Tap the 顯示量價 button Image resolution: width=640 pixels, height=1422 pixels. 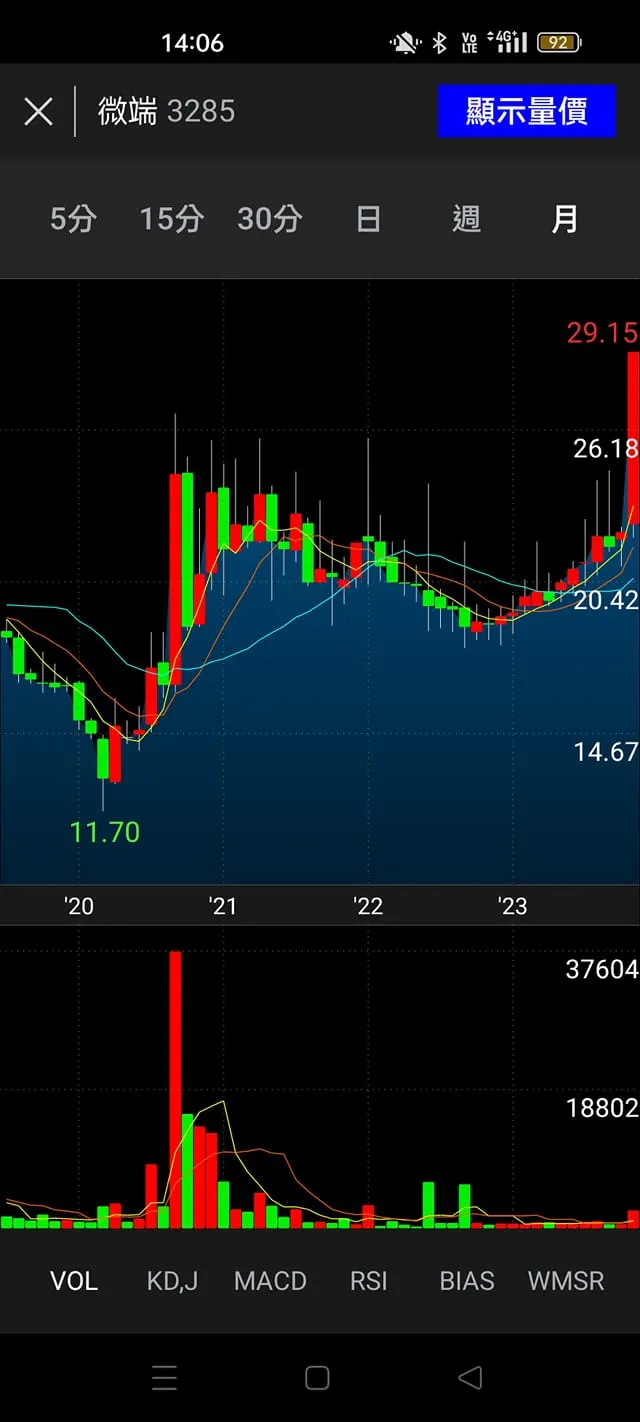pos(526,111)
